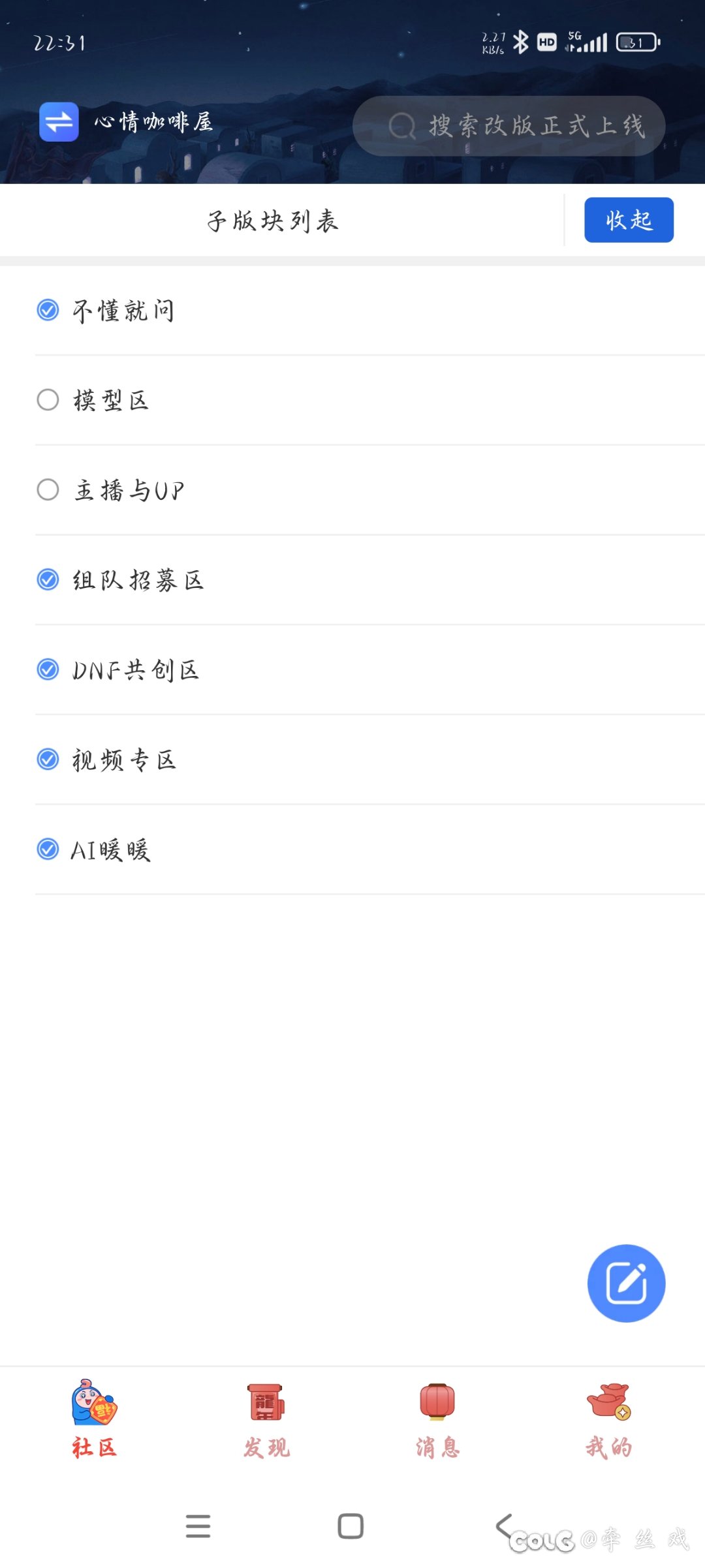Tap the forum switch icon beside 心情咖啡屋

[x=59, y=122]
